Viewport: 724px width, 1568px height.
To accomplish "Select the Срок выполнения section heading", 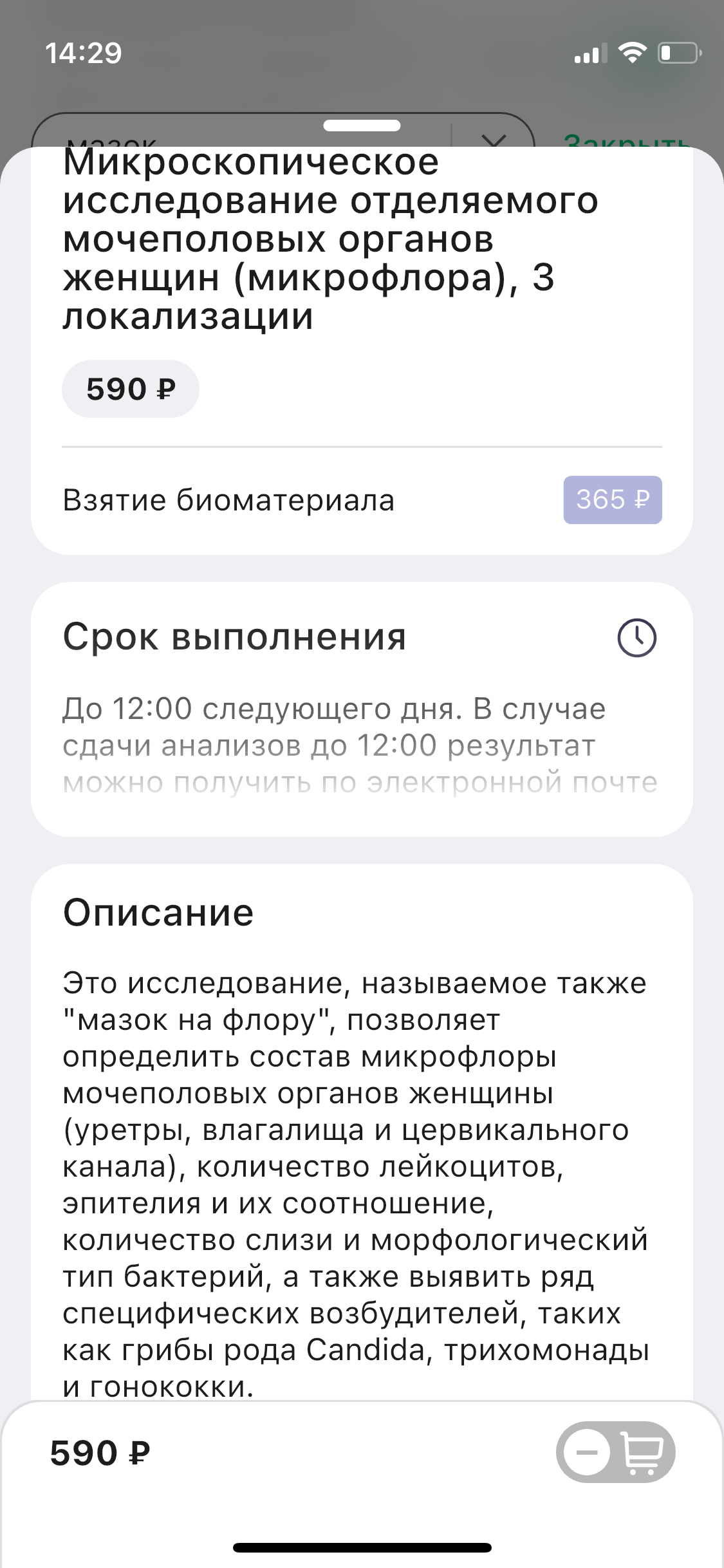I will click(x=234, y=637).
